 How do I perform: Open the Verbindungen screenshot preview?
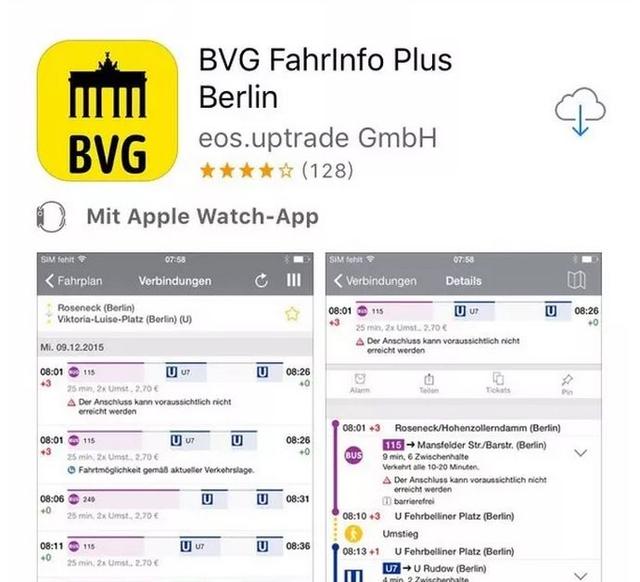pos(172,415)
